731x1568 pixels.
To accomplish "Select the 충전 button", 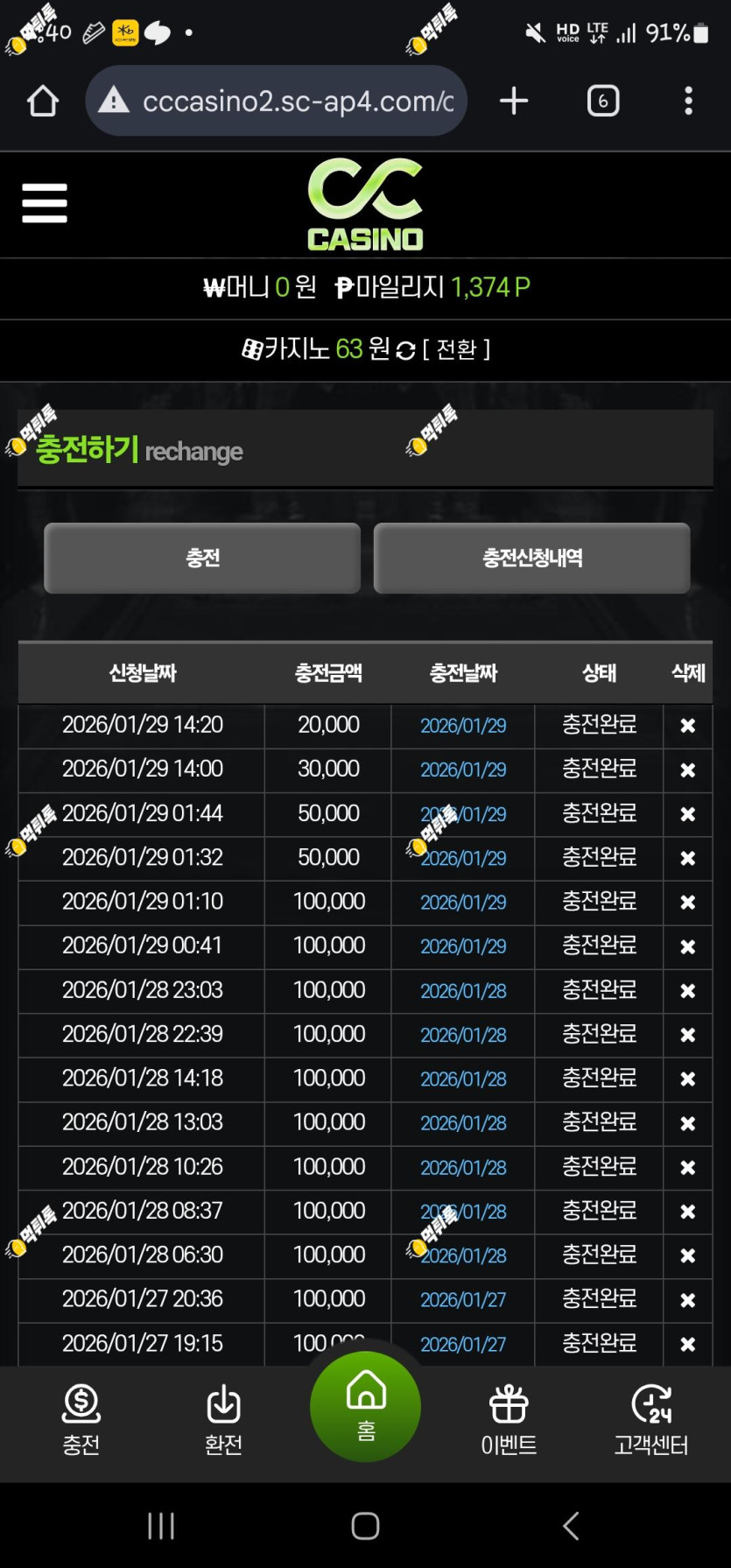I will 202,559.
